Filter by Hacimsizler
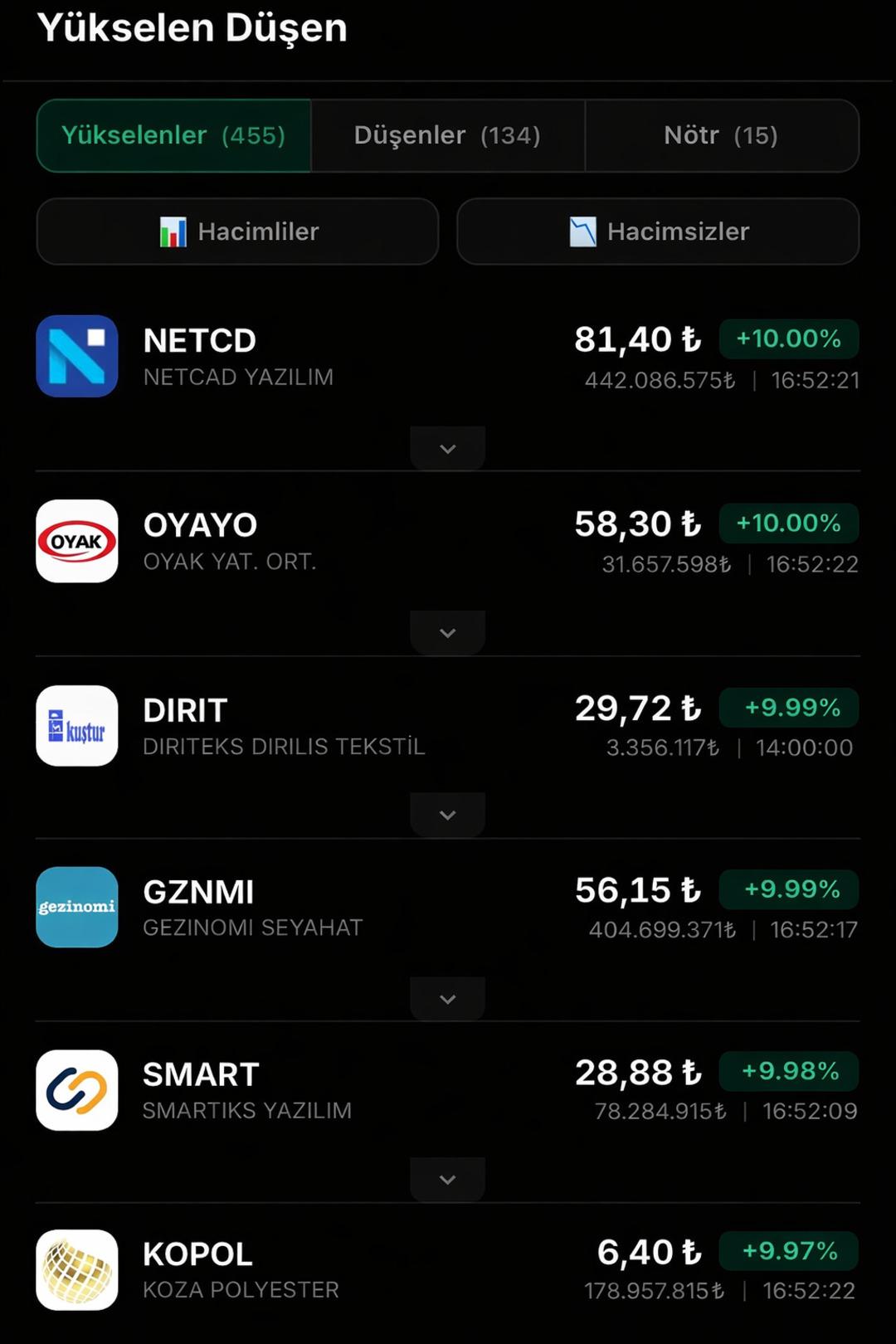Screen dimensions: 896x1344 (x=658, y=231)
